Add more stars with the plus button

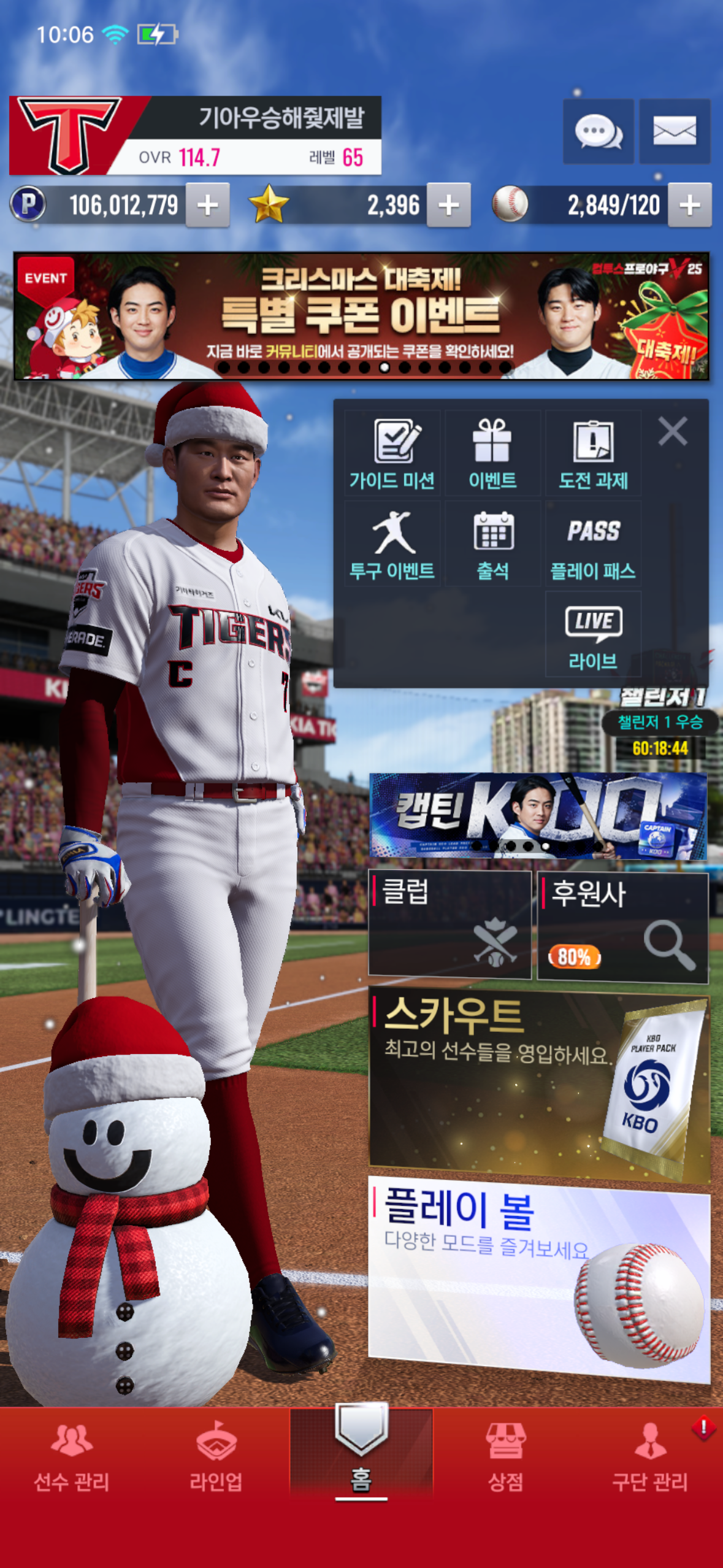click(448, 206)
